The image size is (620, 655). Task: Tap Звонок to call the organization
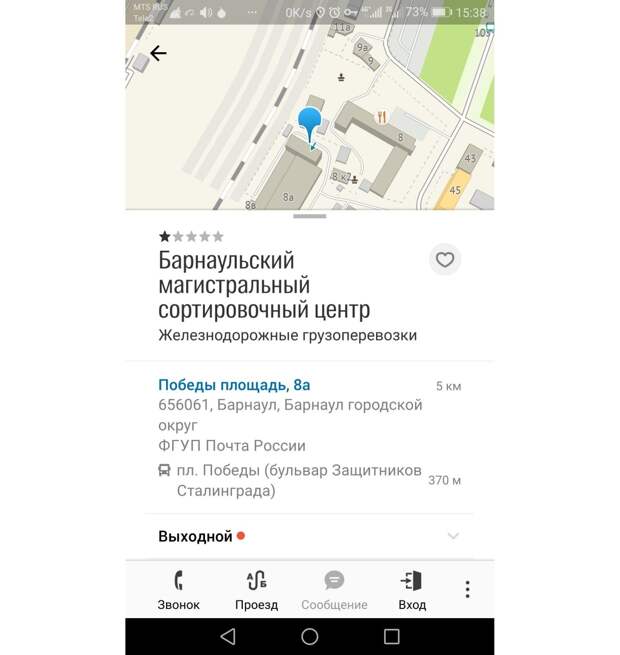click(178, 590)
